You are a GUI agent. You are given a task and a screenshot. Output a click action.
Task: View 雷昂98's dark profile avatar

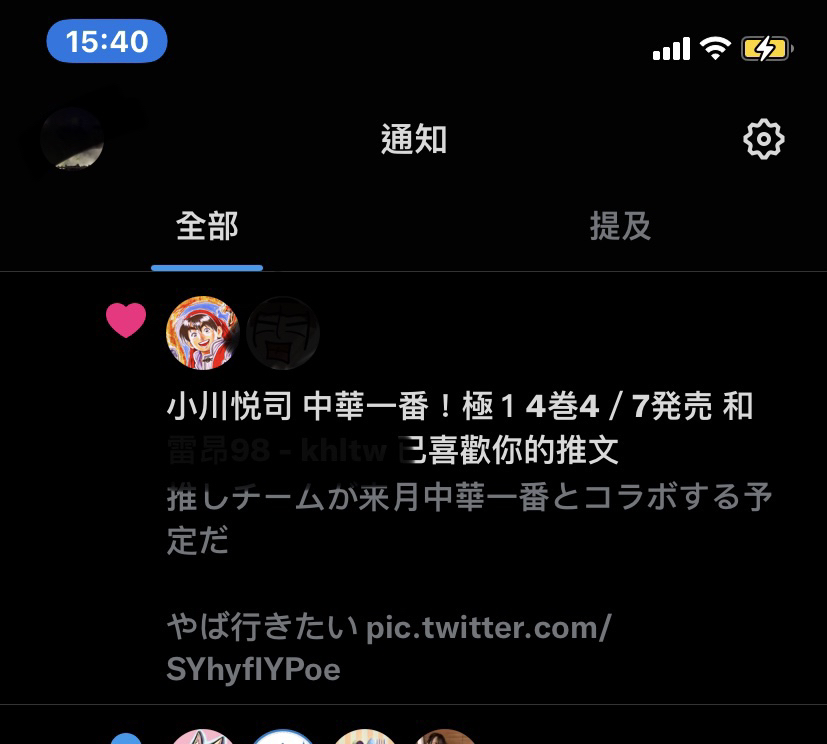[x=284, y=333]
